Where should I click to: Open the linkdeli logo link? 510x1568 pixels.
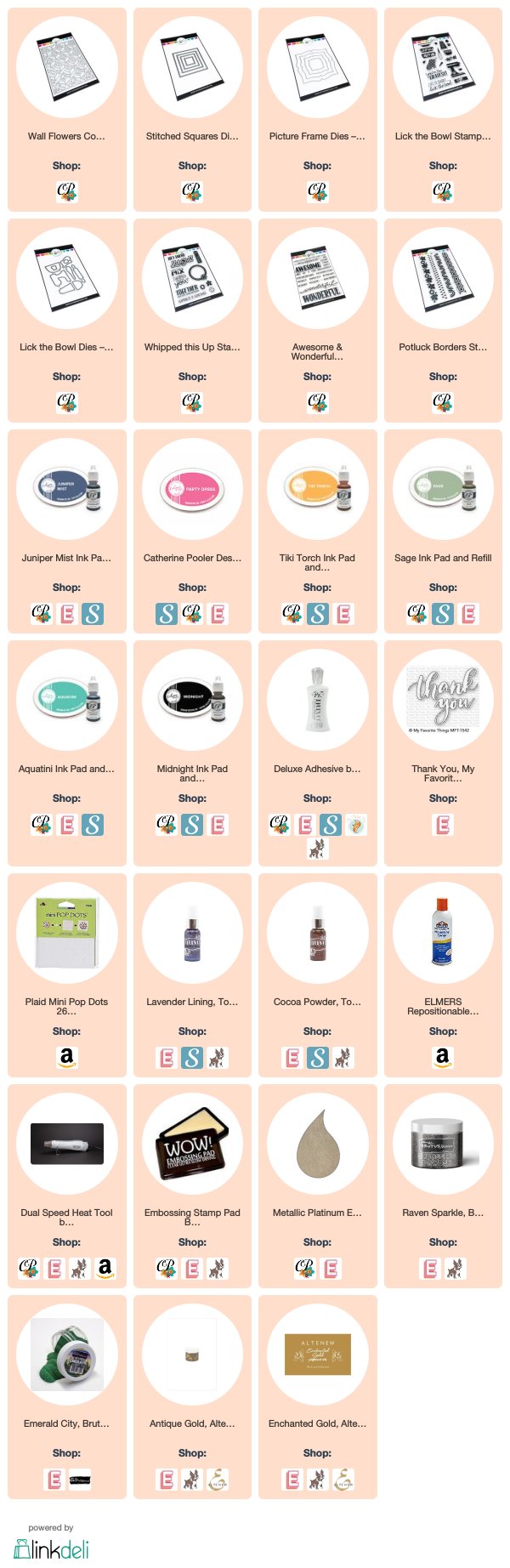point(51,1549)
